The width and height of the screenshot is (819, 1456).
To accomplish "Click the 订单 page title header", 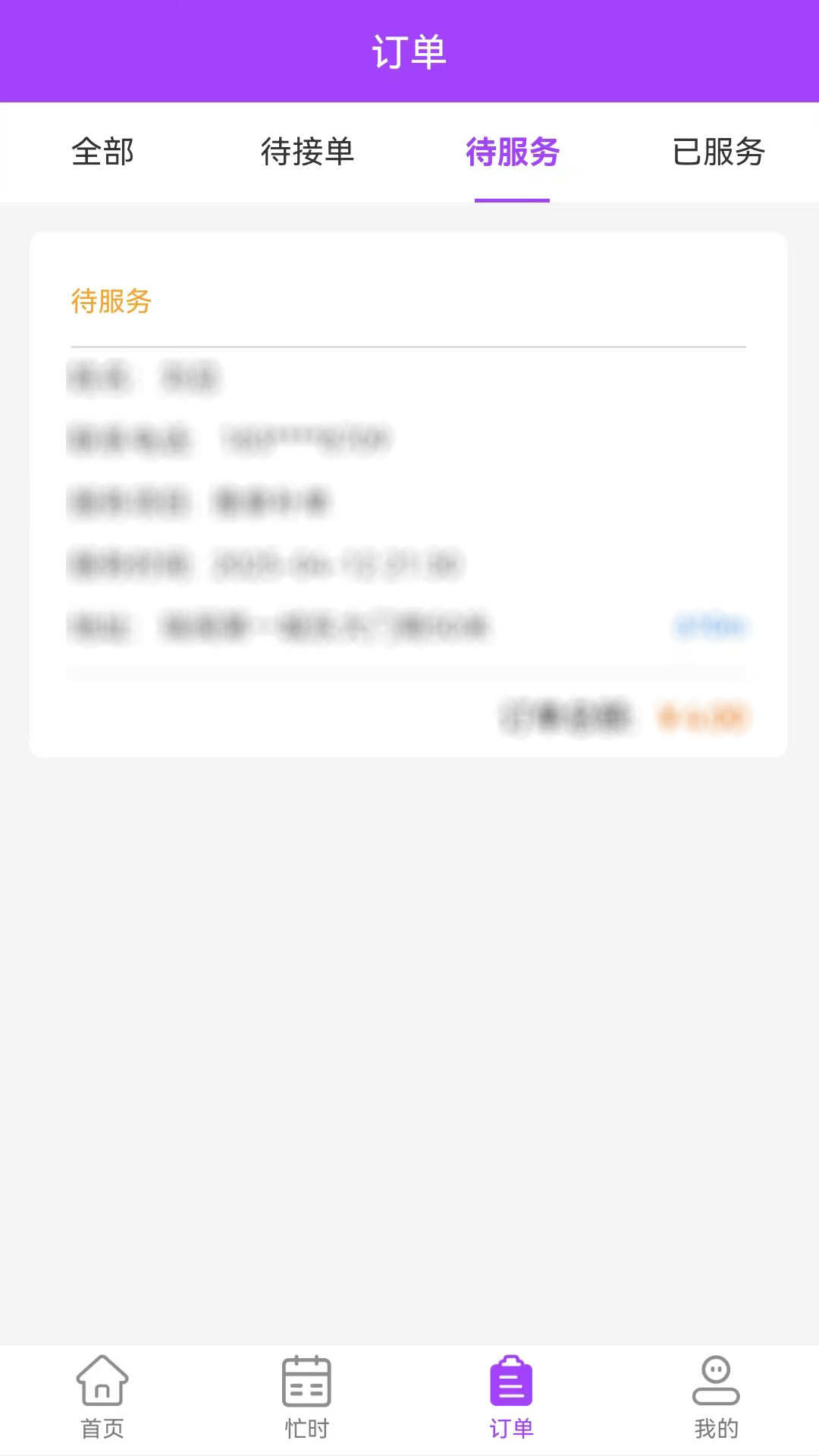I will (x=409, y=51).
